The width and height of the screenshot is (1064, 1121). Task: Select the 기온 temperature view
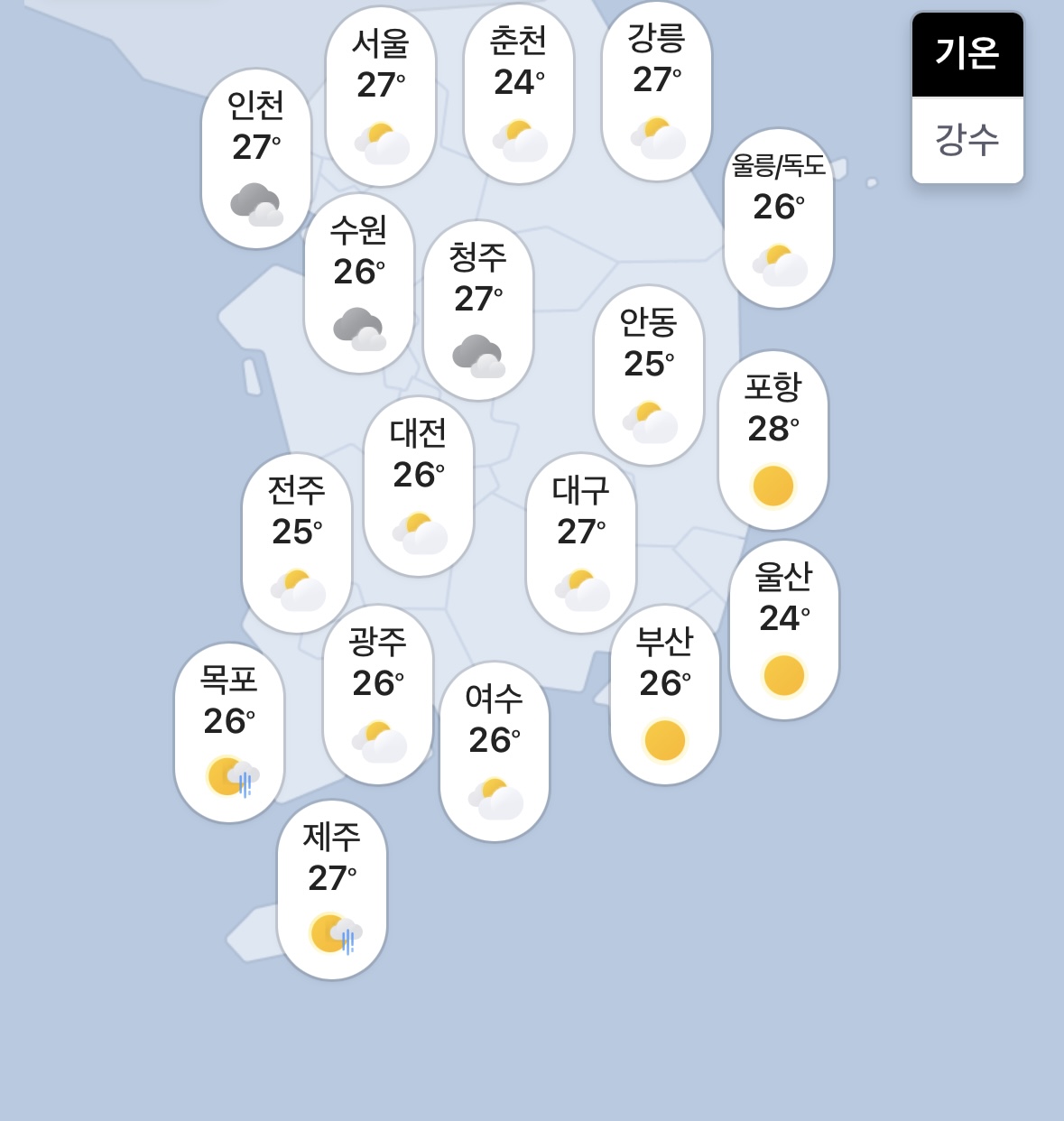[x=967, y=54]
